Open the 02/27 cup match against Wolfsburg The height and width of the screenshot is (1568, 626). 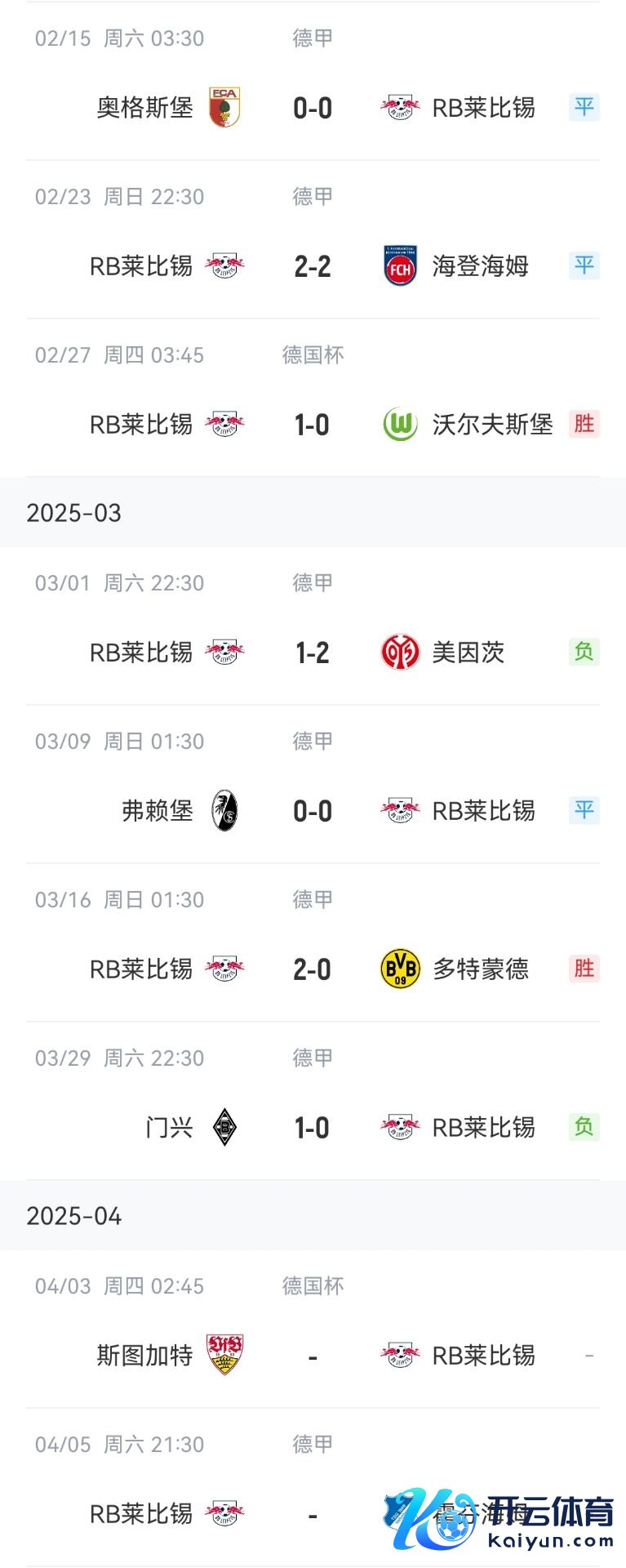[313, 425]
